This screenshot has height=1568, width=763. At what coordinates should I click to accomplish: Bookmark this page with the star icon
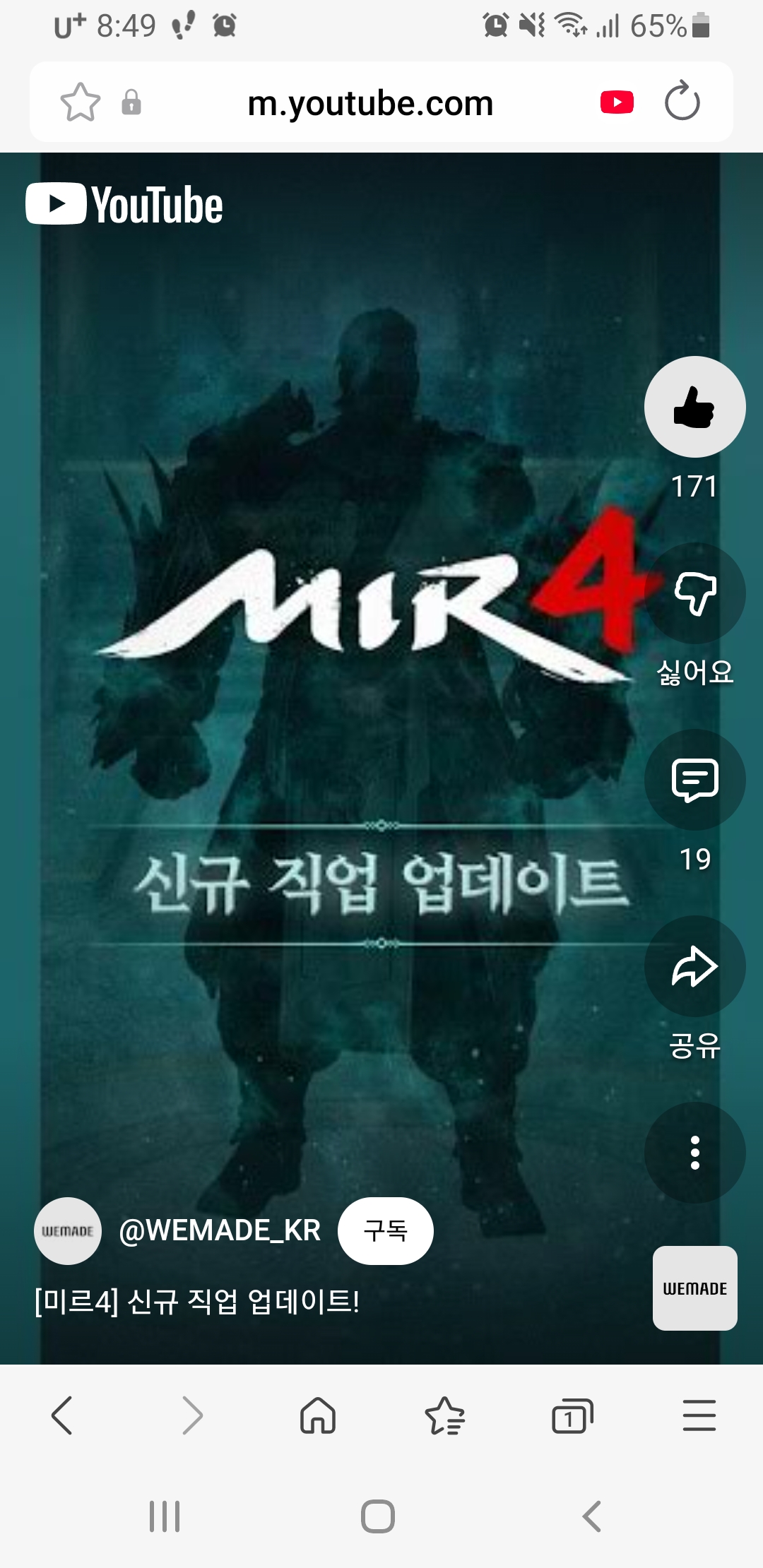(81, 103)
